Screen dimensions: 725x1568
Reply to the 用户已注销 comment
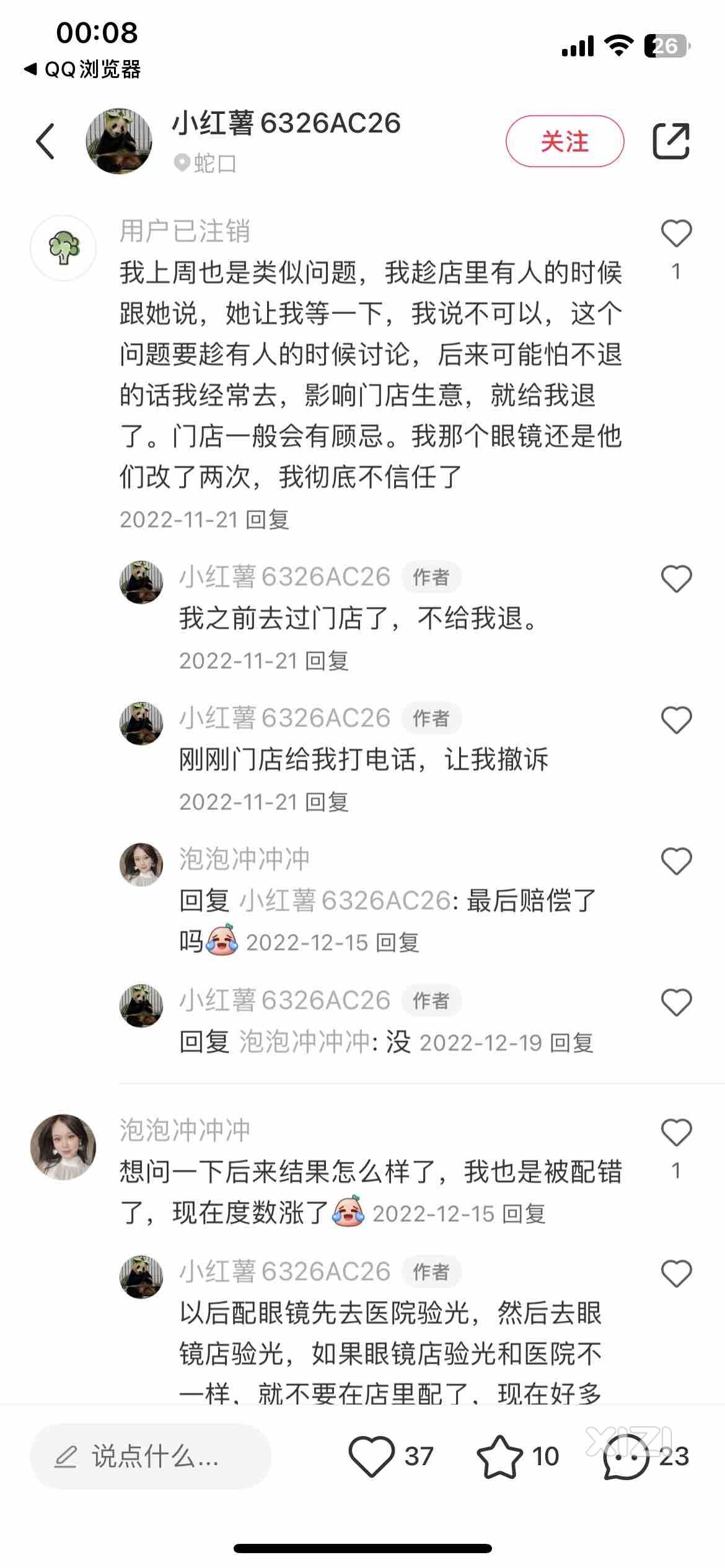[x=268, y=520]
